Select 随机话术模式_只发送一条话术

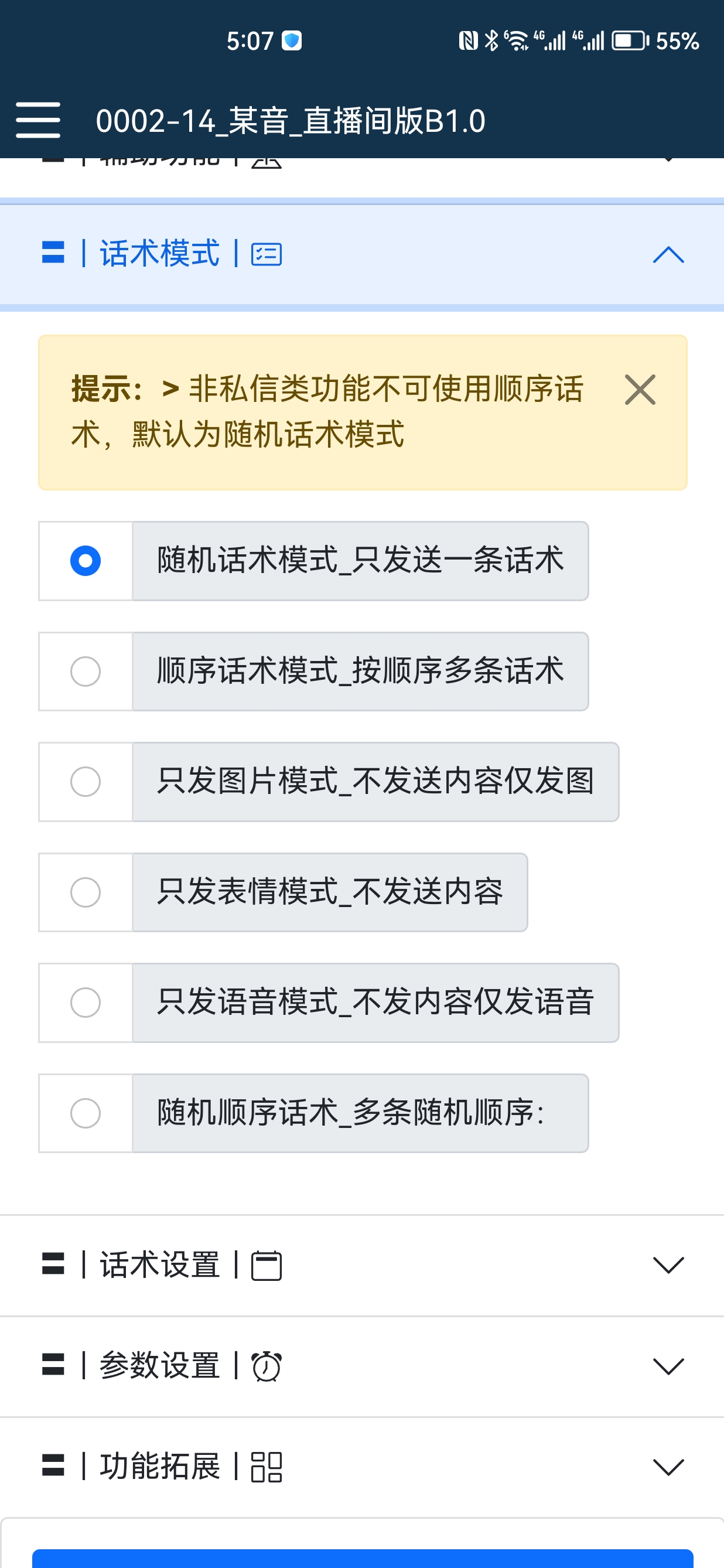click(x=85, y=561)
